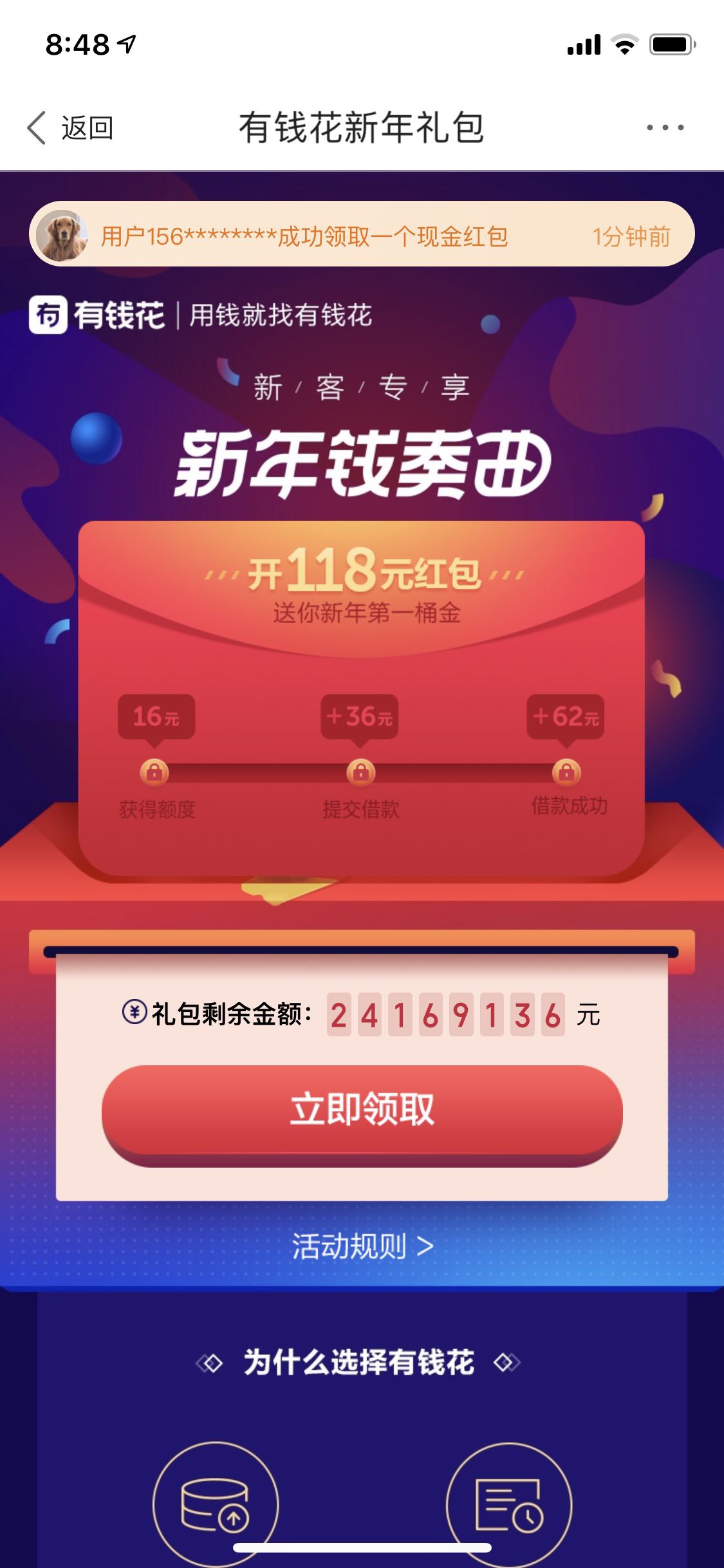
Task: Tap 立即领取 to claim the red packet
Action: (x=362, y=1114)
